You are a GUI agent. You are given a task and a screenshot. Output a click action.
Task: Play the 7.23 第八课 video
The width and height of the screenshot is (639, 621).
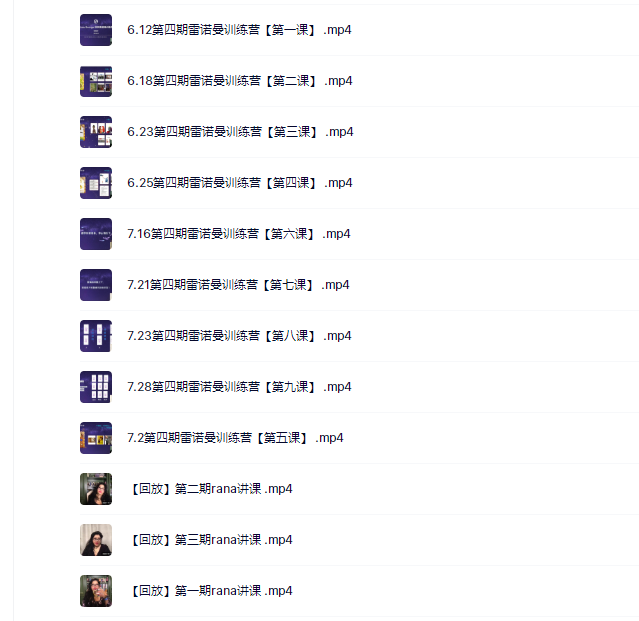point(239,336)
